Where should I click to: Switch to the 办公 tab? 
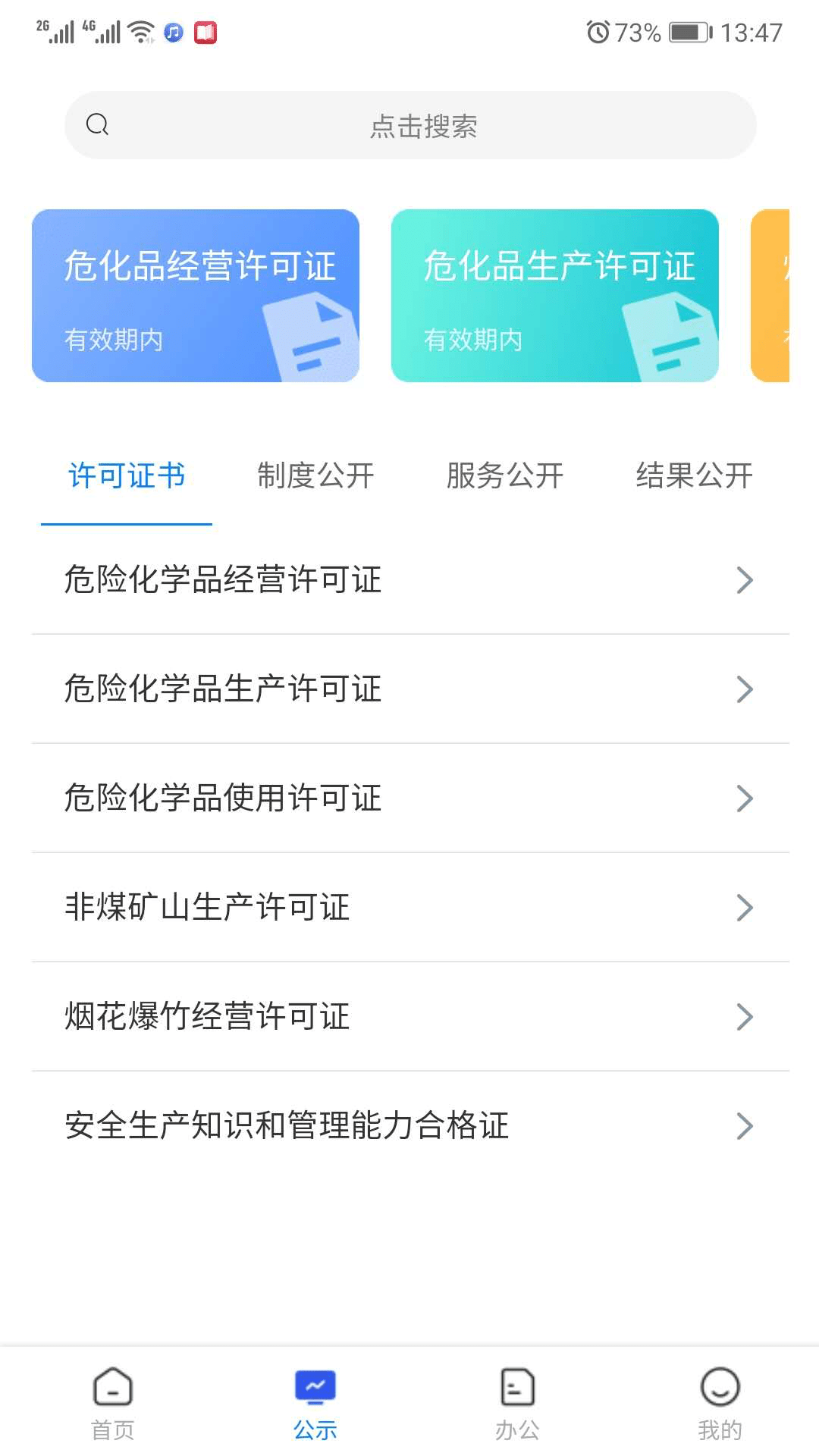(518, 1403)
